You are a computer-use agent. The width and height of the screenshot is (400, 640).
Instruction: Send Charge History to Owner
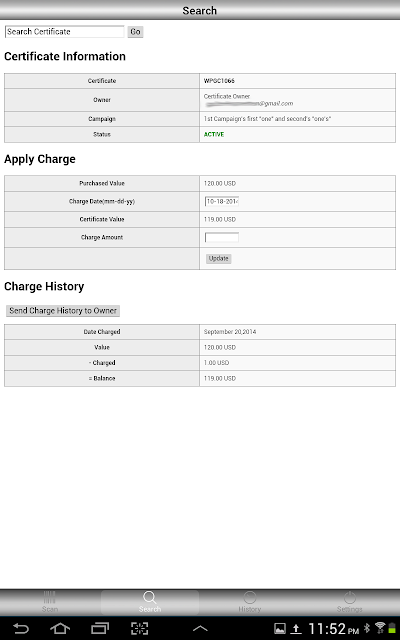(x=63, y=311)
